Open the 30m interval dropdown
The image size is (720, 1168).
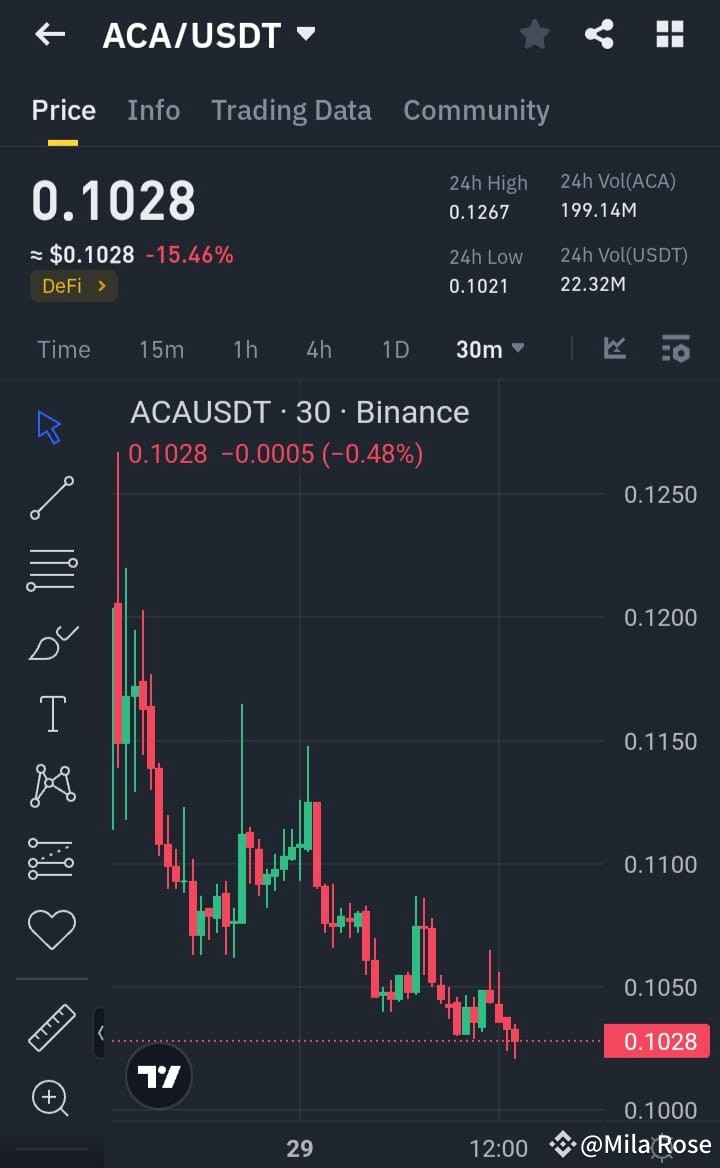tap(490, 349)
